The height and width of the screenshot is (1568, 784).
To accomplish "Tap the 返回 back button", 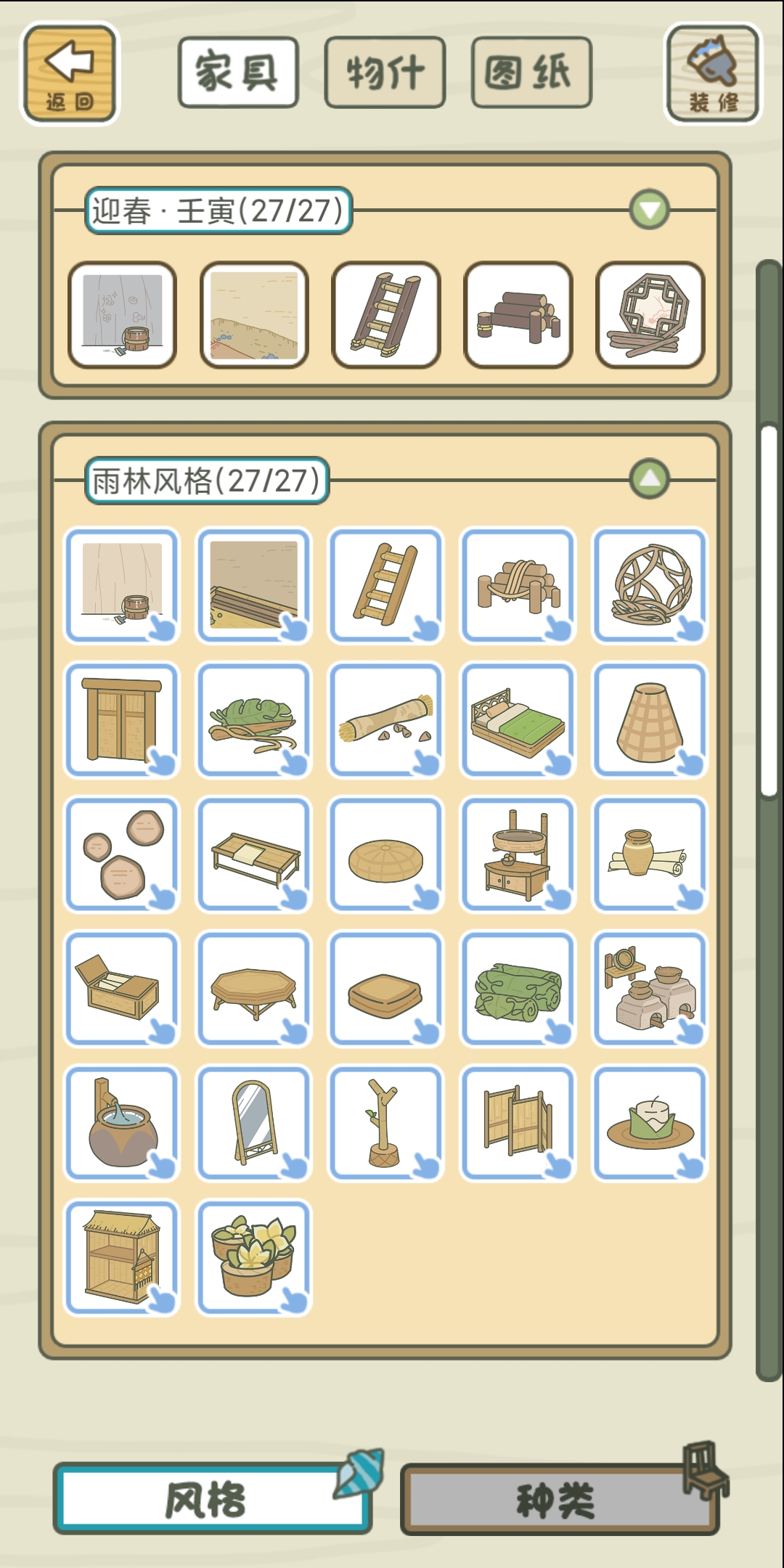I will [70, 73].
